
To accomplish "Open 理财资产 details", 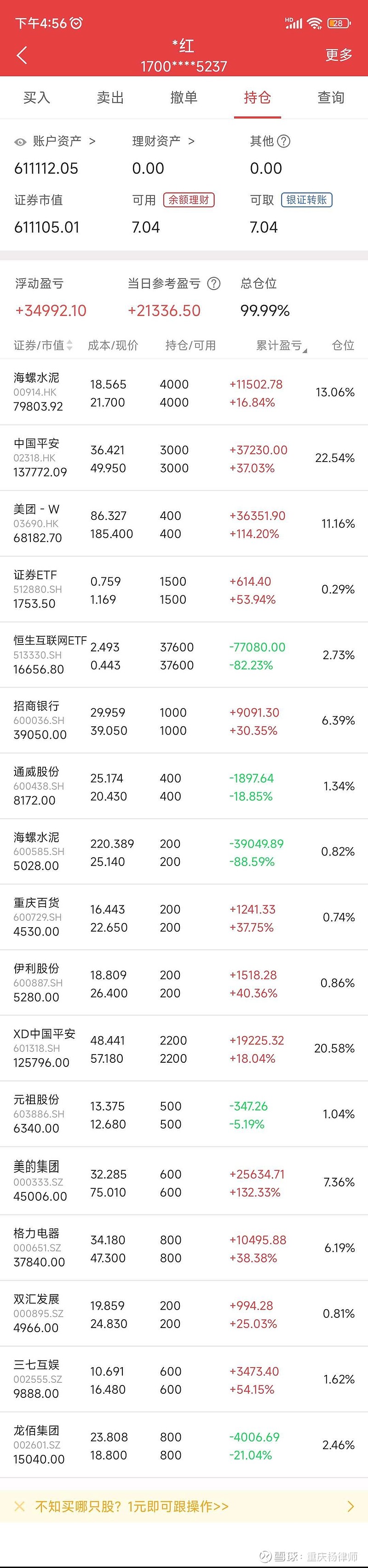I will 163,141.
